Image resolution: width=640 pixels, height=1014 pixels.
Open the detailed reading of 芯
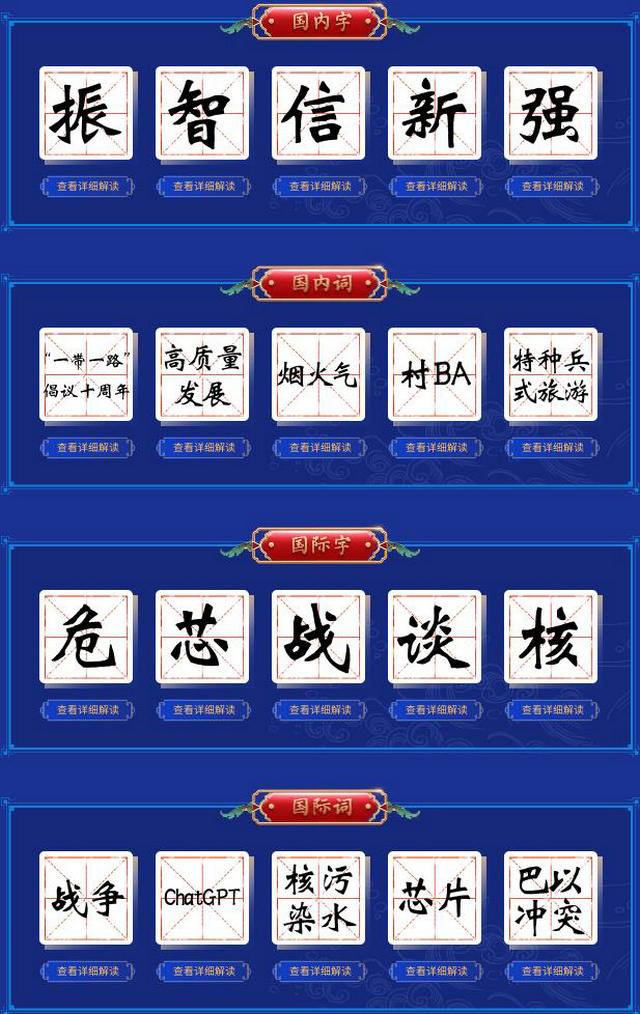[x=203, y=710]
